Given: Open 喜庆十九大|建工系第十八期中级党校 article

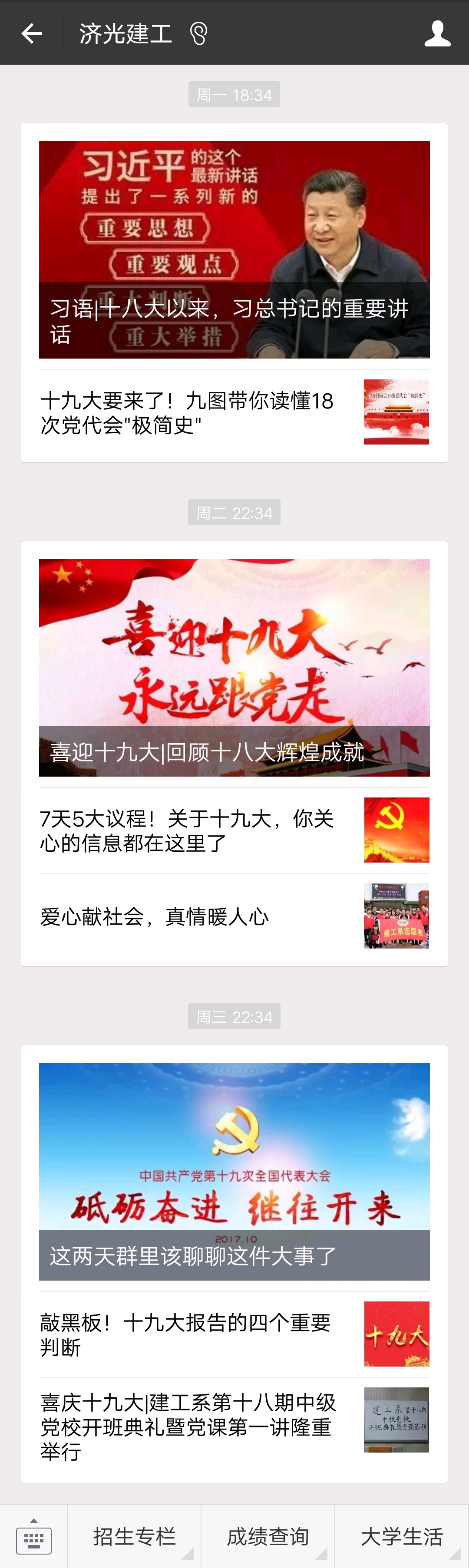Looking at the screenshot, I should pyautogui.click(x=234, y=1426).
